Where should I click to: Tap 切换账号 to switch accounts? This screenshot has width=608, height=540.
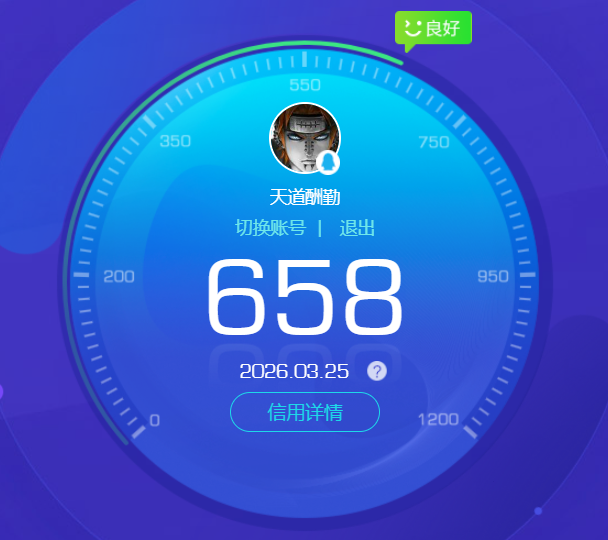[x=270, y=228]
